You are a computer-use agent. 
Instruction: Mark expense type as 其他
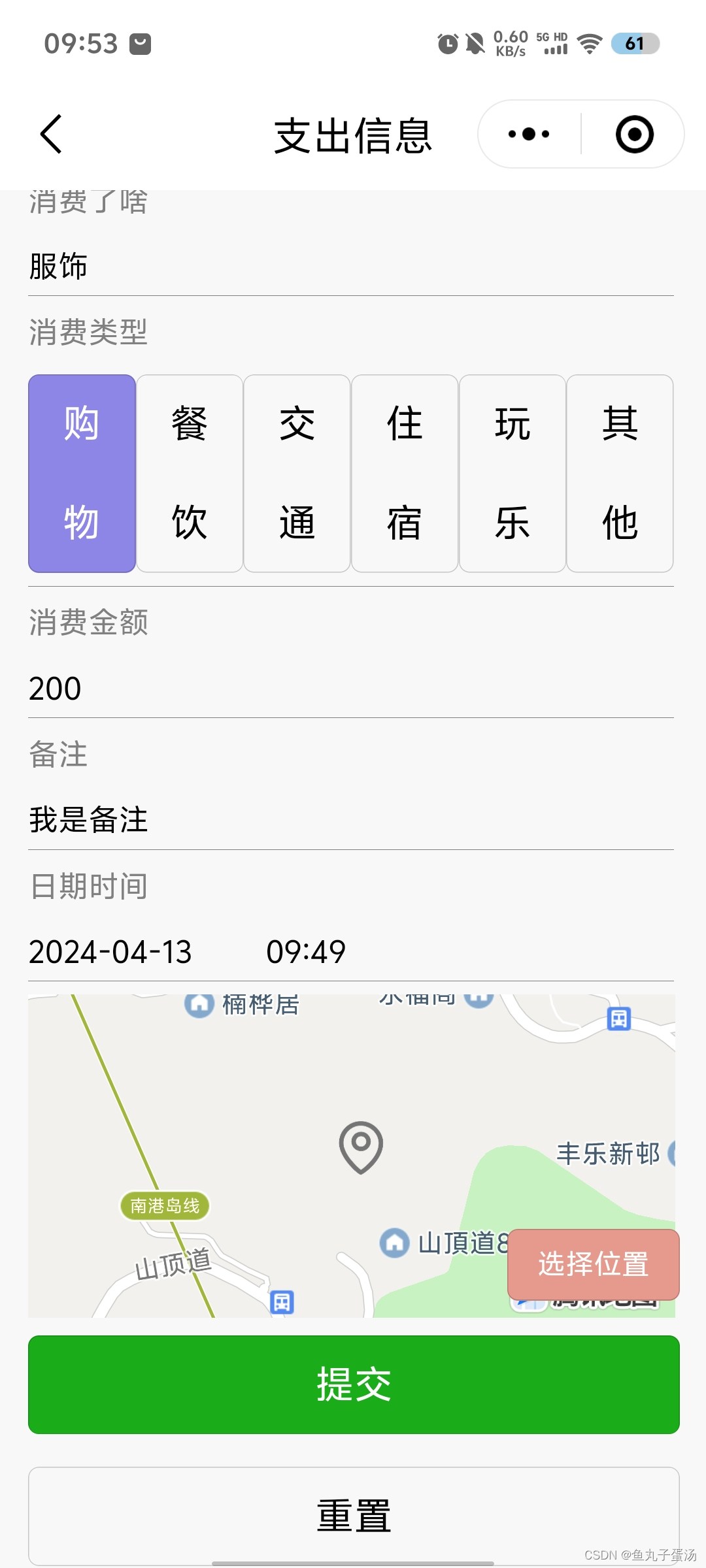coord(620,474)
